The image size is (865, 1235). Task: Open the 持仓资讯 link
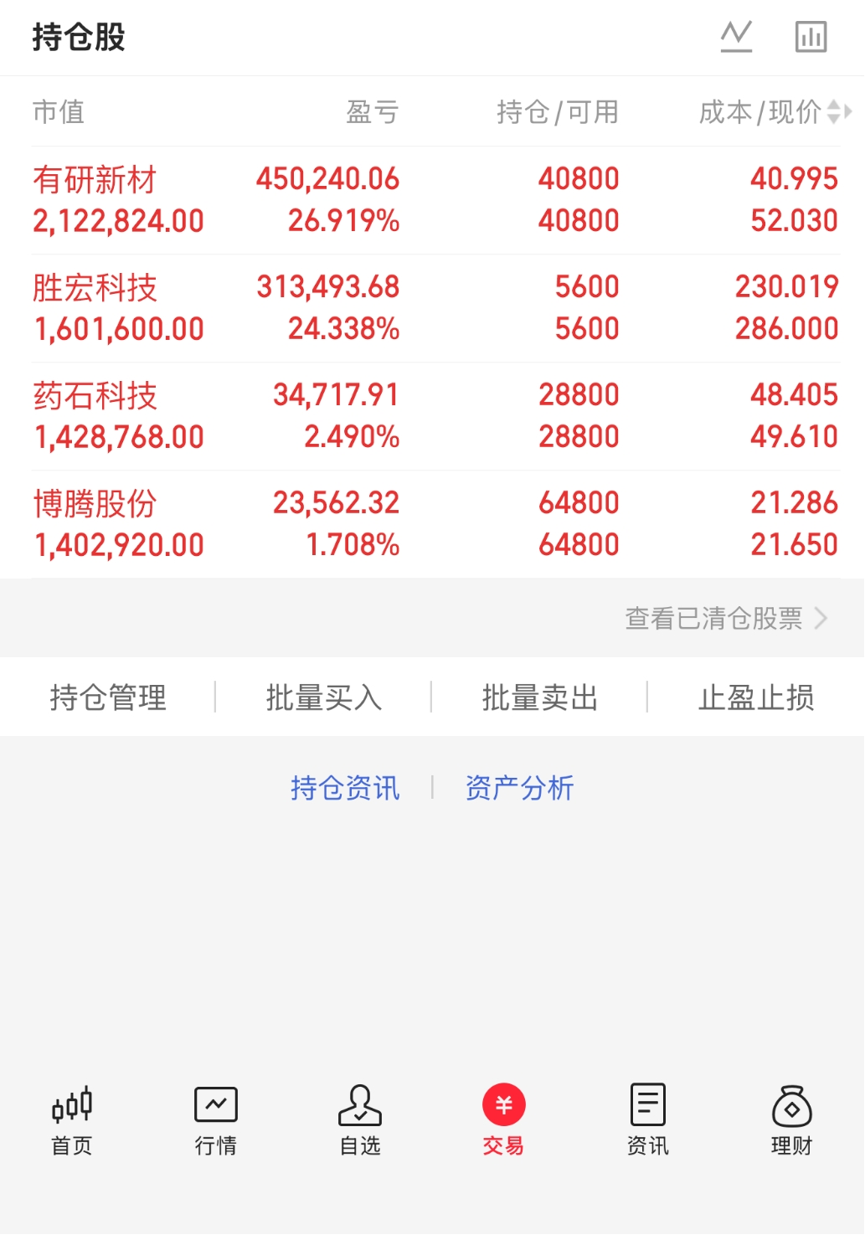tap(345, 788)
